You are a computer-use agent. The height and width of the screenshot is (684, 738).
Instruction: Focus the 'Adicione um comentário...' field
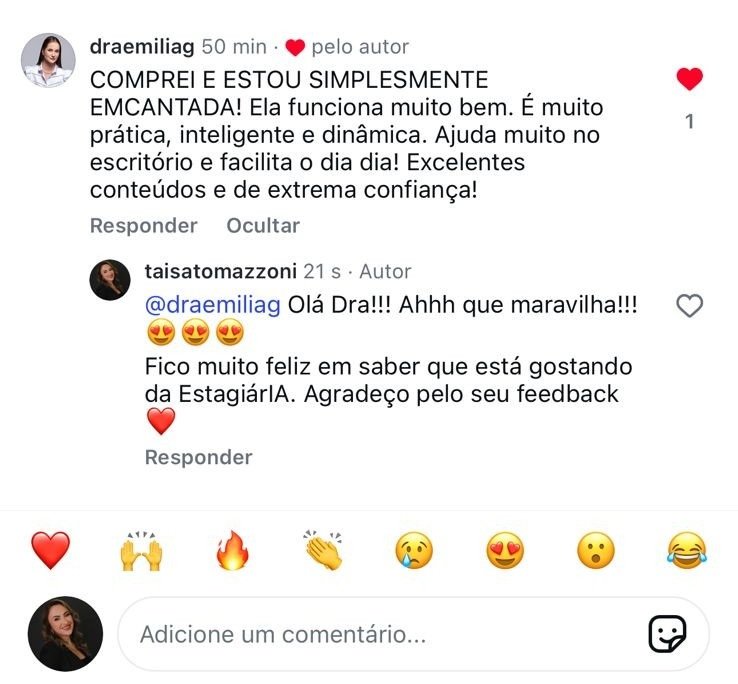pos(380,634)
